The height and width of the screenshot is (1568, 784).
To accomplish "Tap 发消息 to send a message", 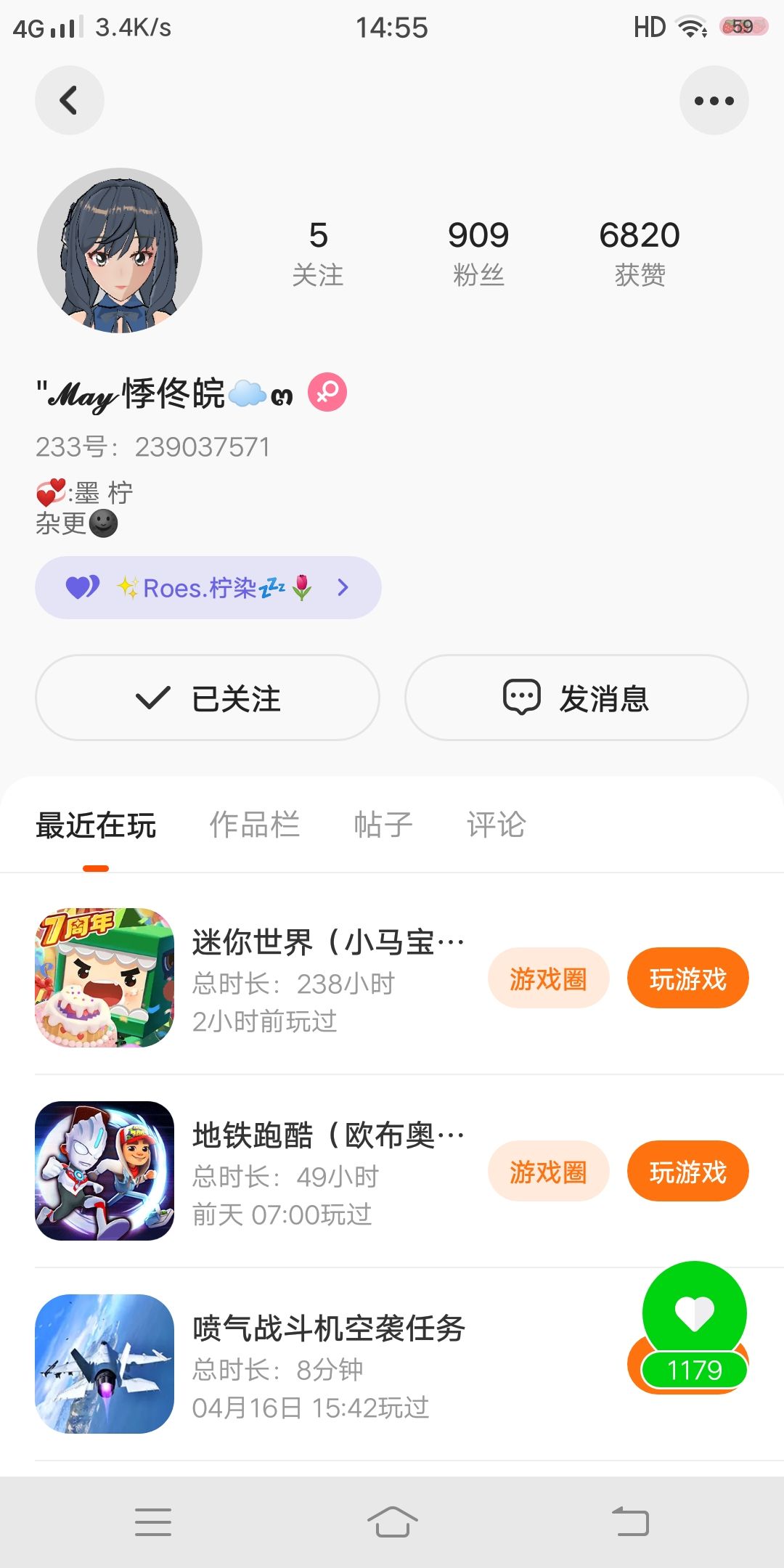I will 576,698.
